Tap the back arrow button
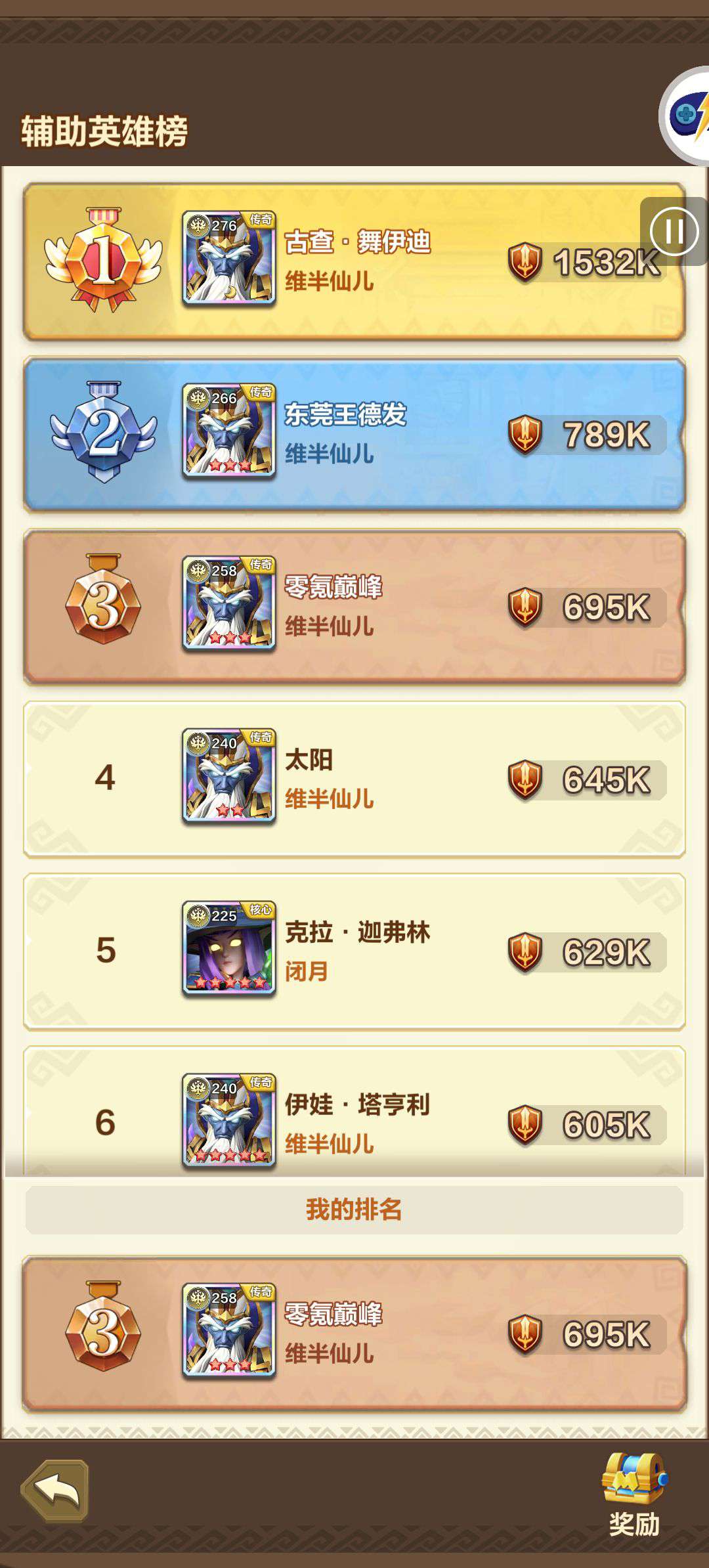This screenshot has width=709, height=1568. (x=55, y=1491)
